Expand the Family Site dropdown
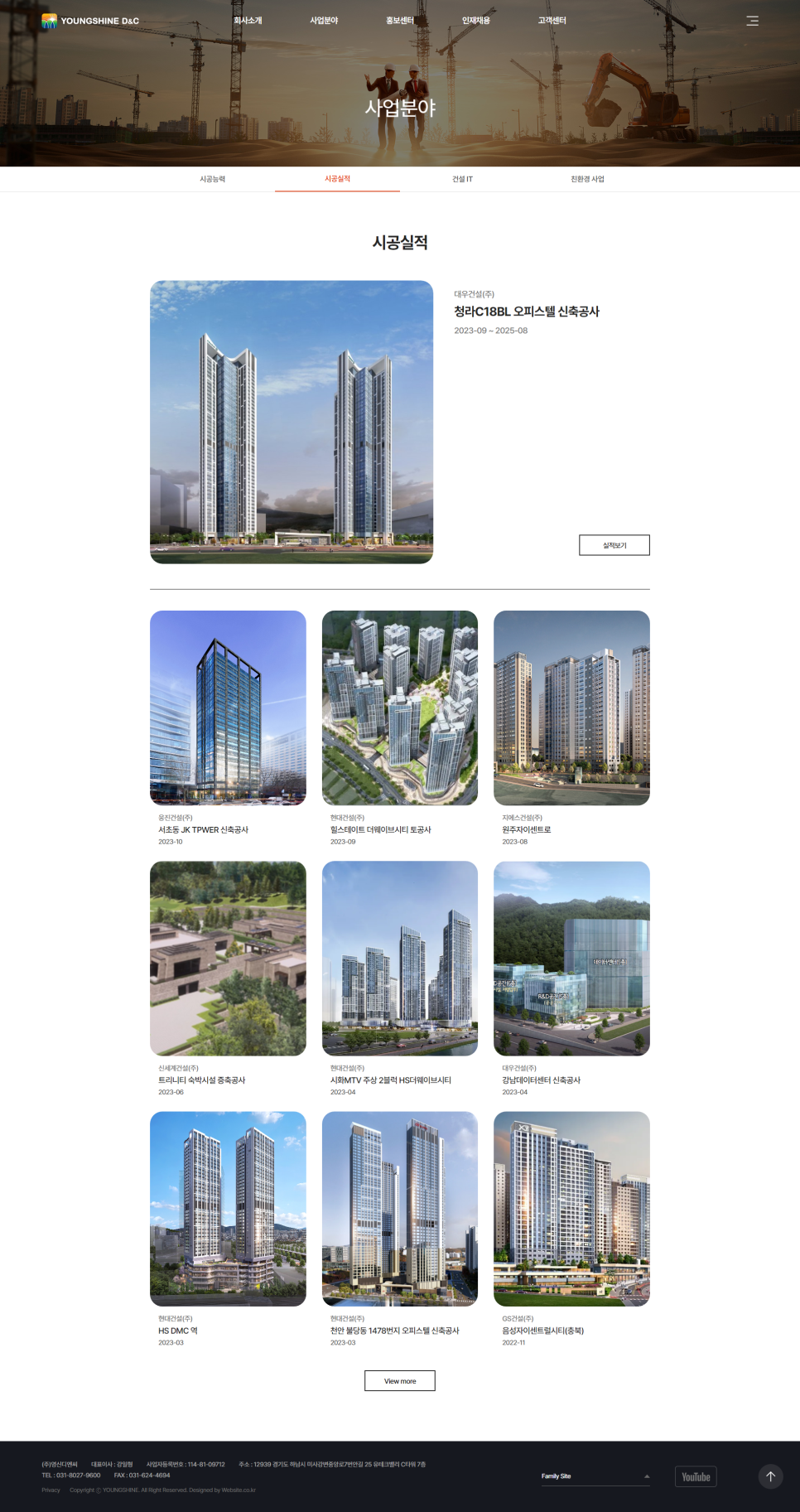 click(595, 1476)
